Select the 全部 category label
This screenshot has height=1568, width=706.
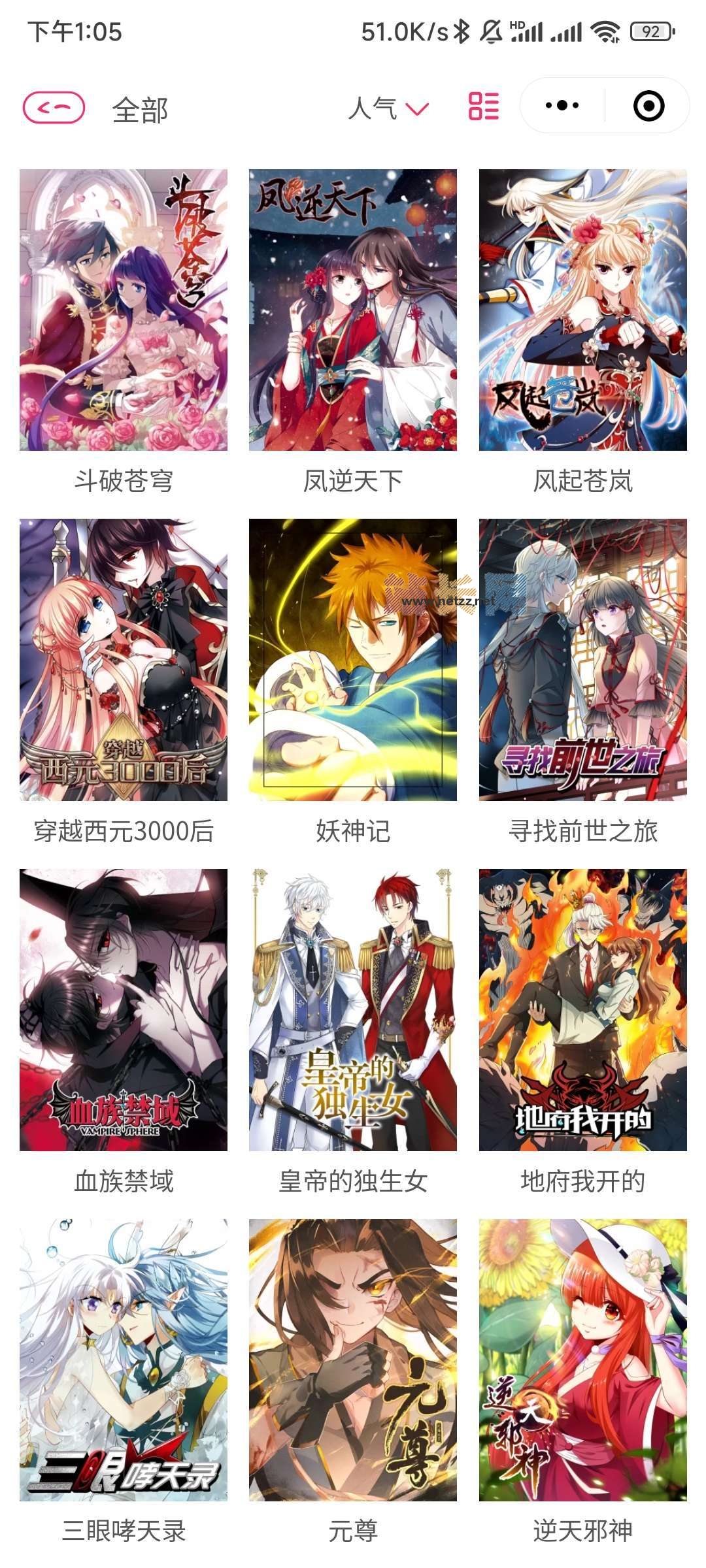(x=139, y=108)
